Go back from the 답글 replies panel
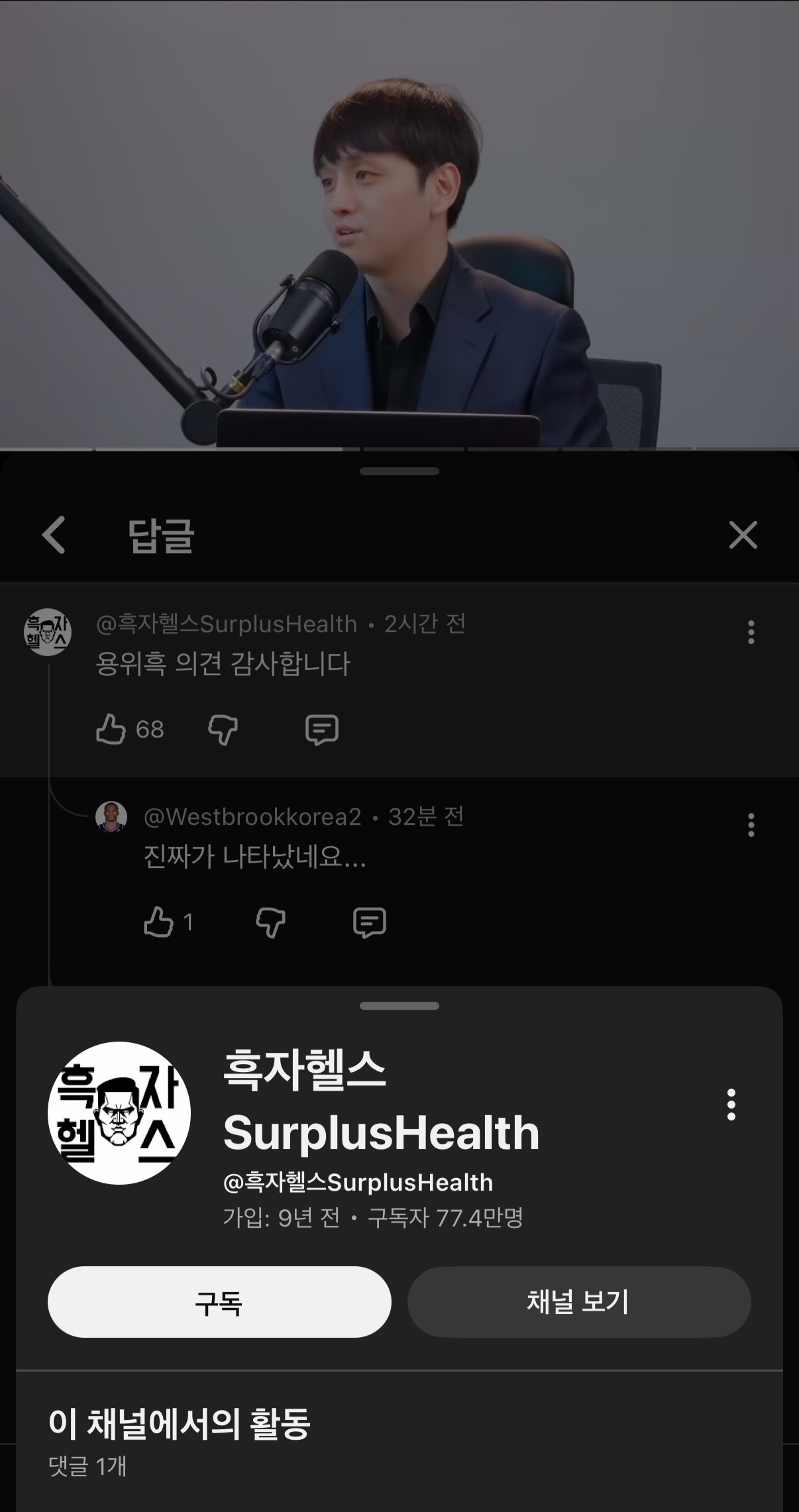Screen dimensions: 799x1512 tap(54, 535)
